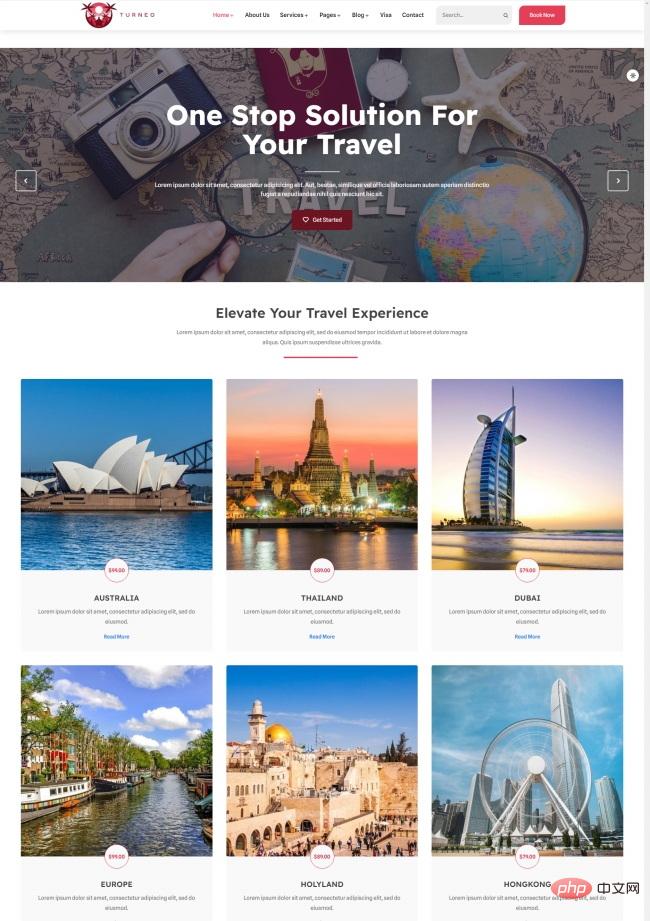
Task: Tap the Get Started button
Action: [x=322, y=220]
